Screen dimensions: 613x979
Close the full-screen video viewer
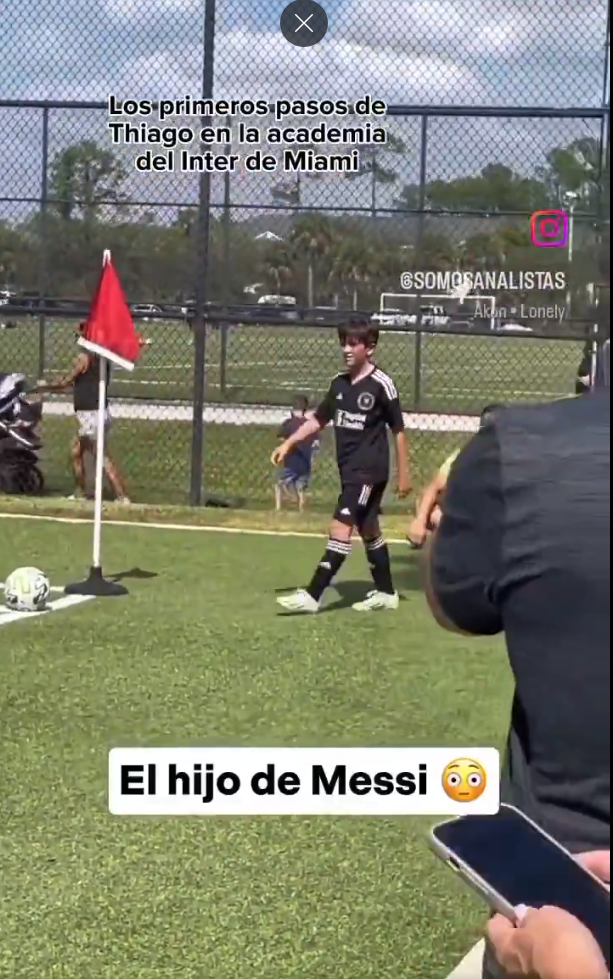304,23
